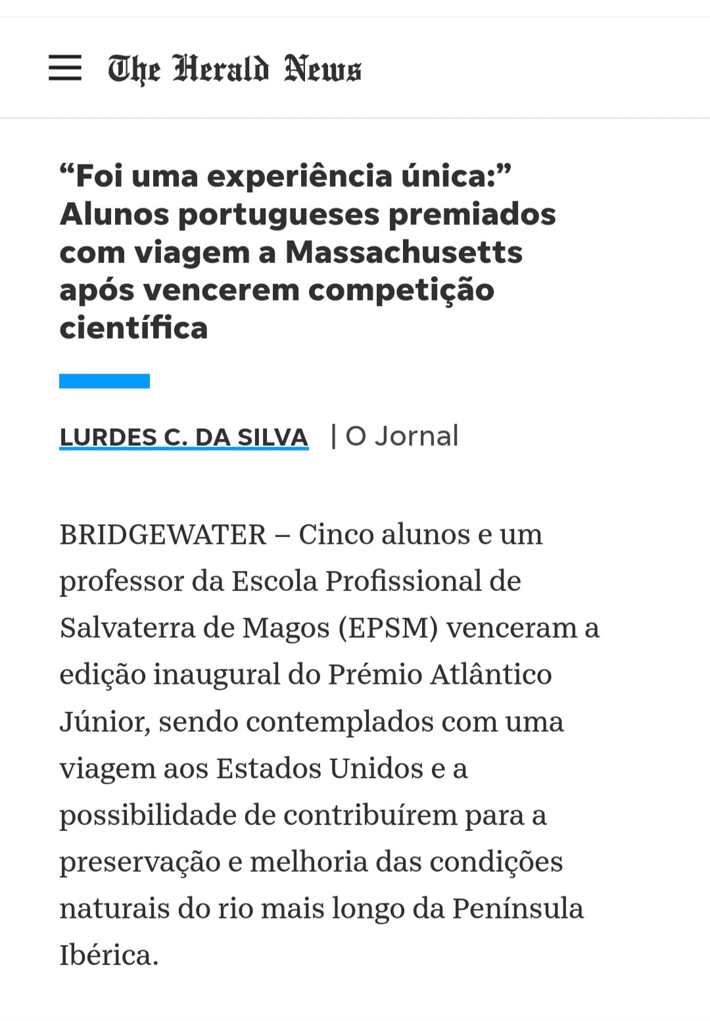Go to The Herald News homepage
Screen dimensions: 710x1021
[235, 69]
